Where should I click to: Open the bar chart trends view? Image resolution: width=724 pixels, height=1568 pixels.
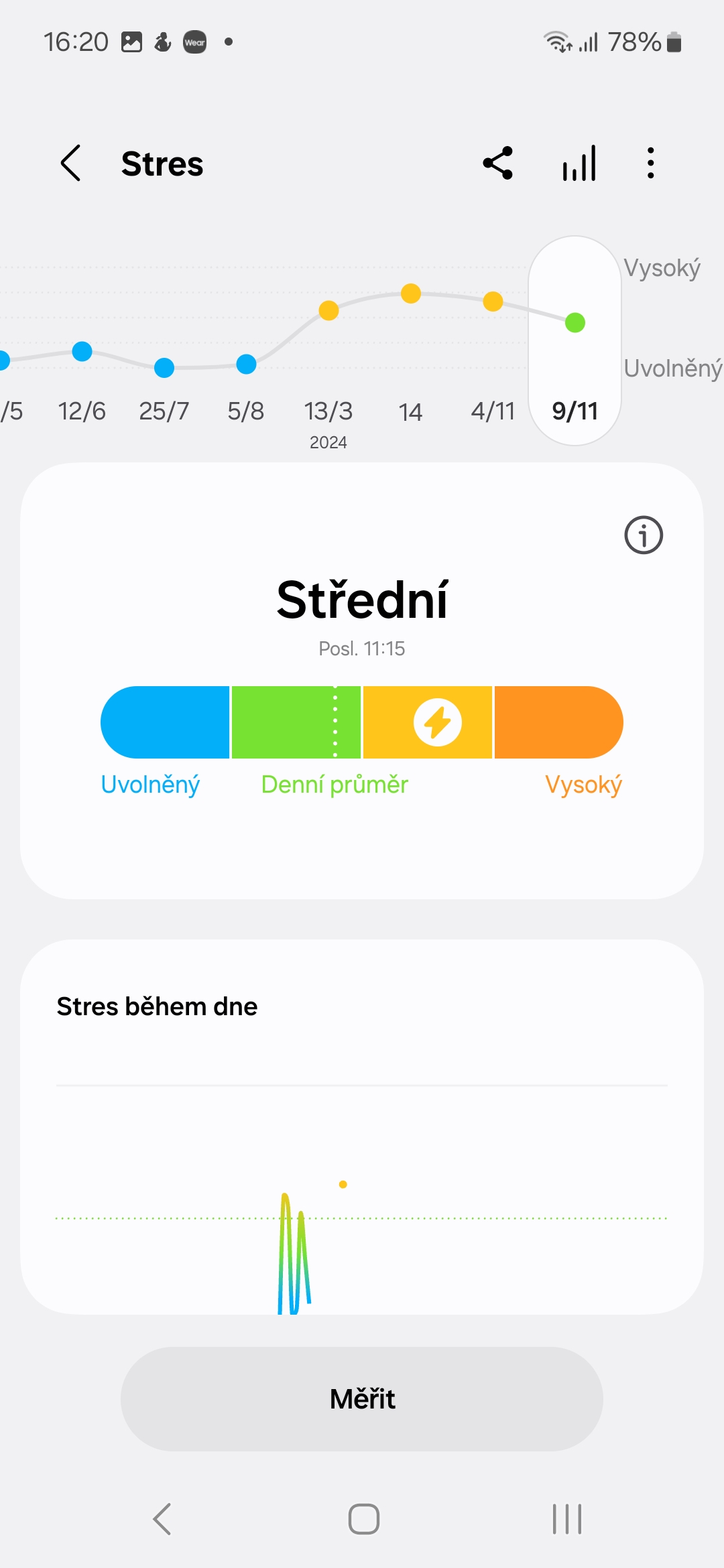(x=580, y=163)
